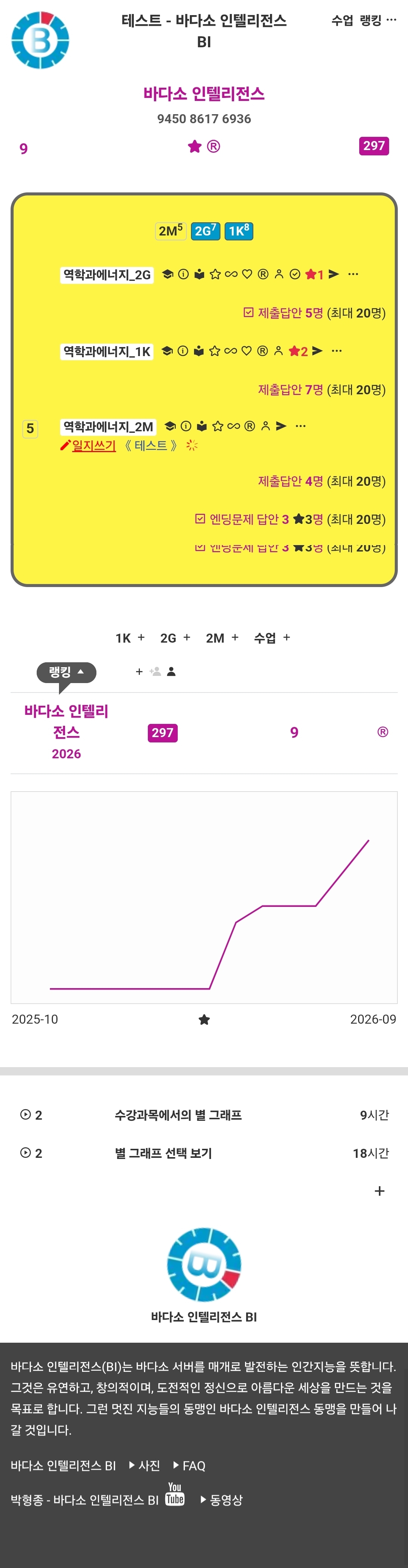
Task: Select the 2G chip
Action: [x=206, y=231]
